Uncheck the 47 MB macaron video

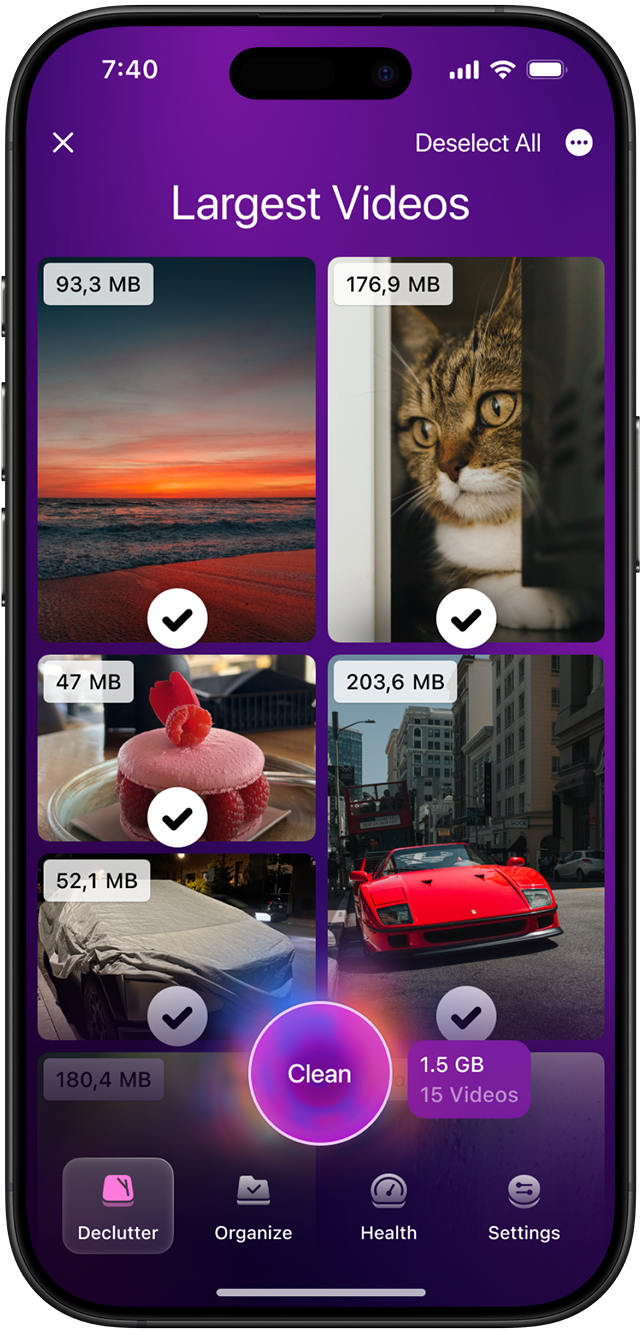177,819
